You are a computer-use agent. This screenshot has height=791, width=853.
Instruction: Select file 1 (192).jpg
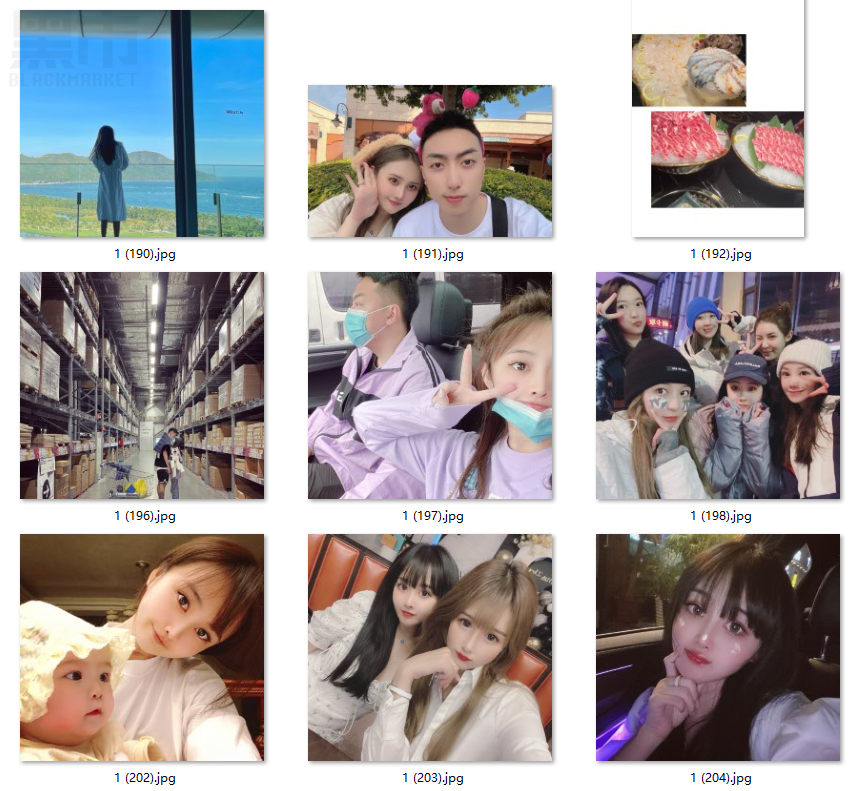(x=718, y=118)
